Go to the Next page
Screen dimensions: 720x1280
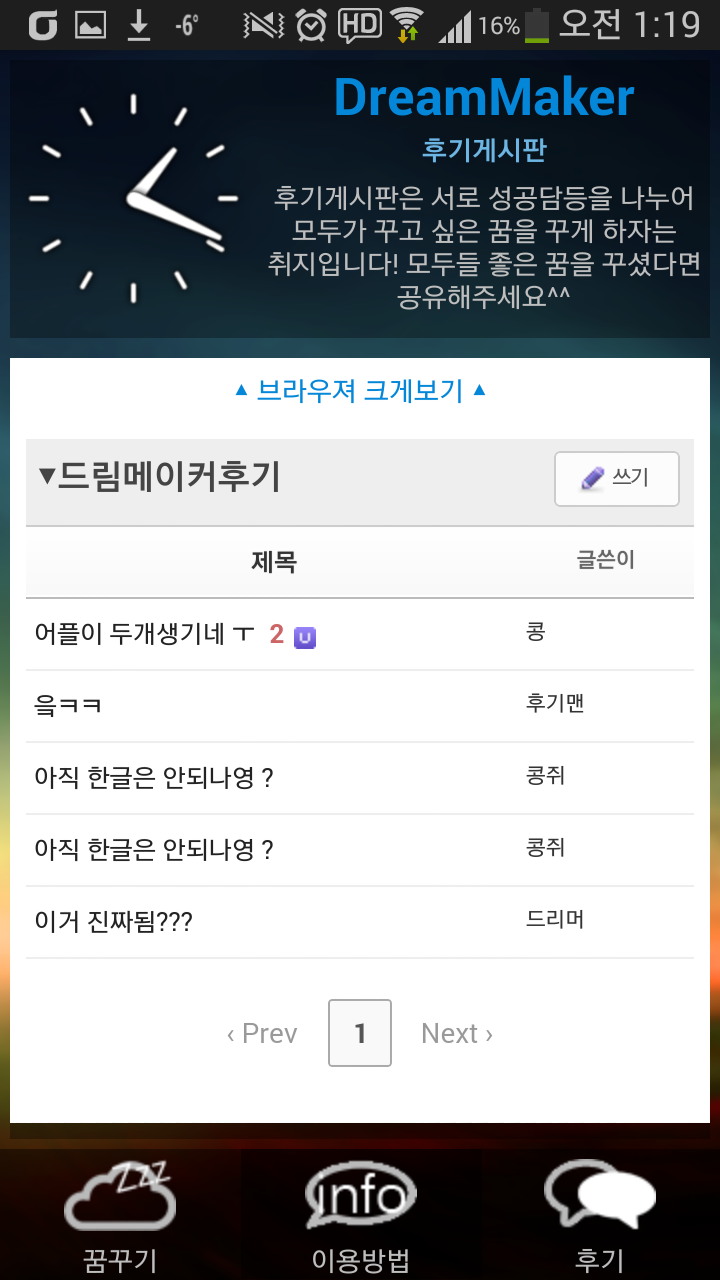457,1033
